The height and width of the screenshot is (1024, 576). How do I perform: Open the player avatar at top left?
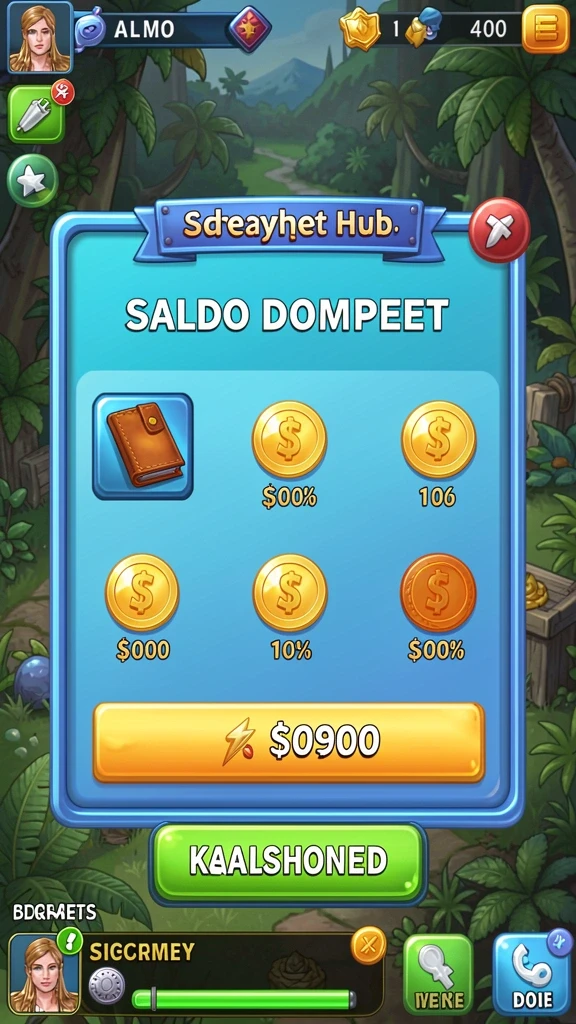coord(40,37)
